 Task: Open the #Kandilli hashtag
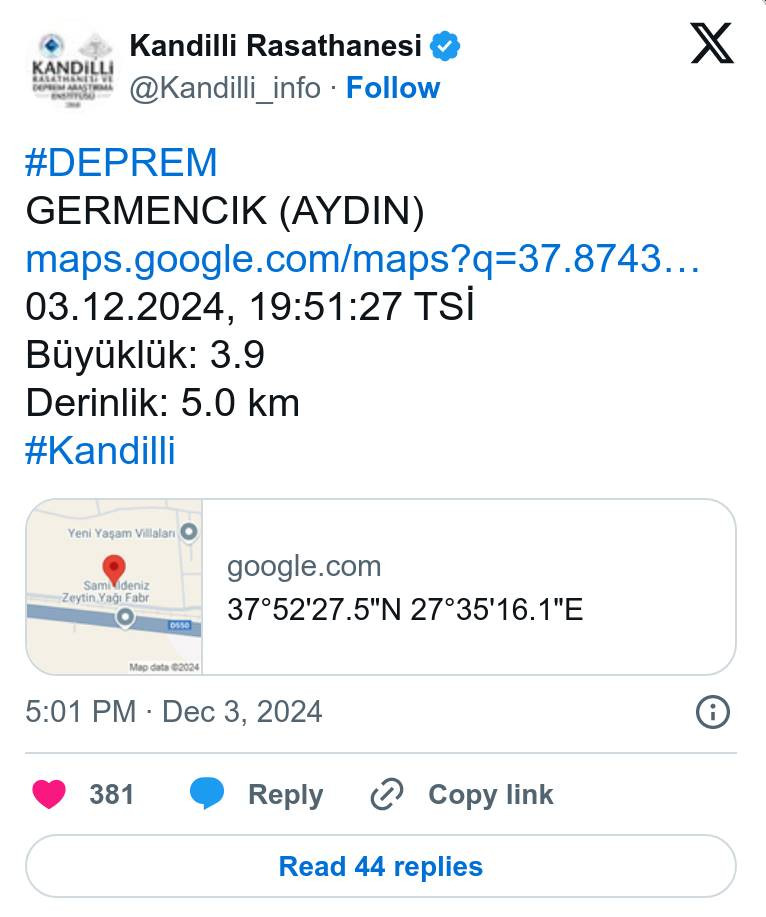[x=100, y=451]
